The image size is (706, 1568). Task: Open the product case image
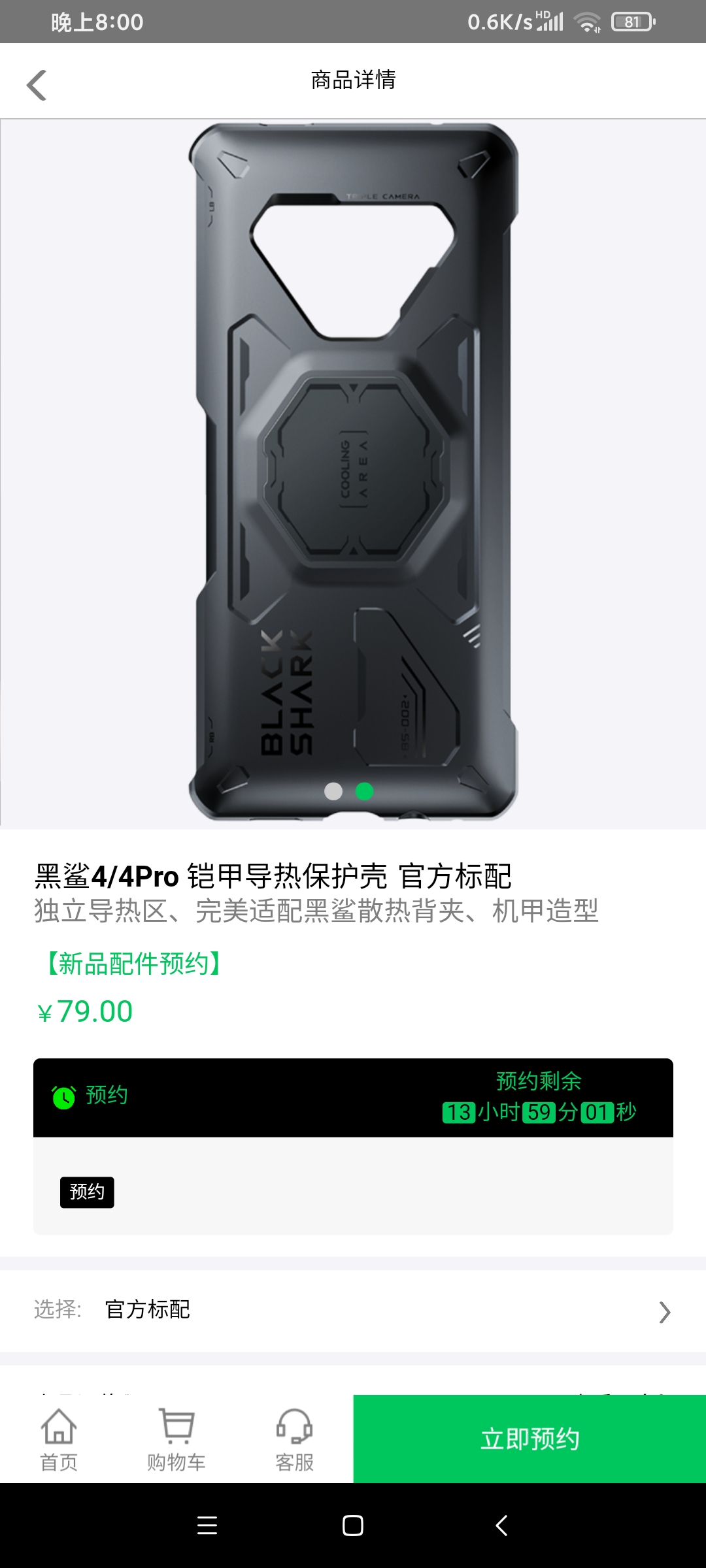tap(353, 472)
